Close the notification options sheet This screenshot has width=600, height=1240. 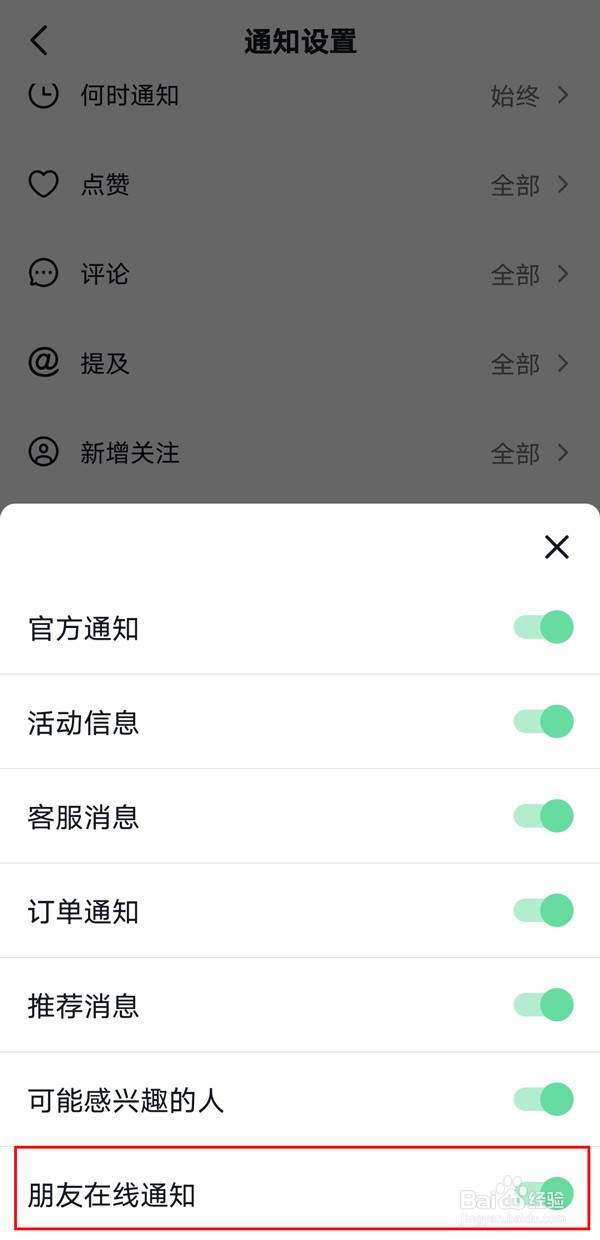(x=556, y=546)
